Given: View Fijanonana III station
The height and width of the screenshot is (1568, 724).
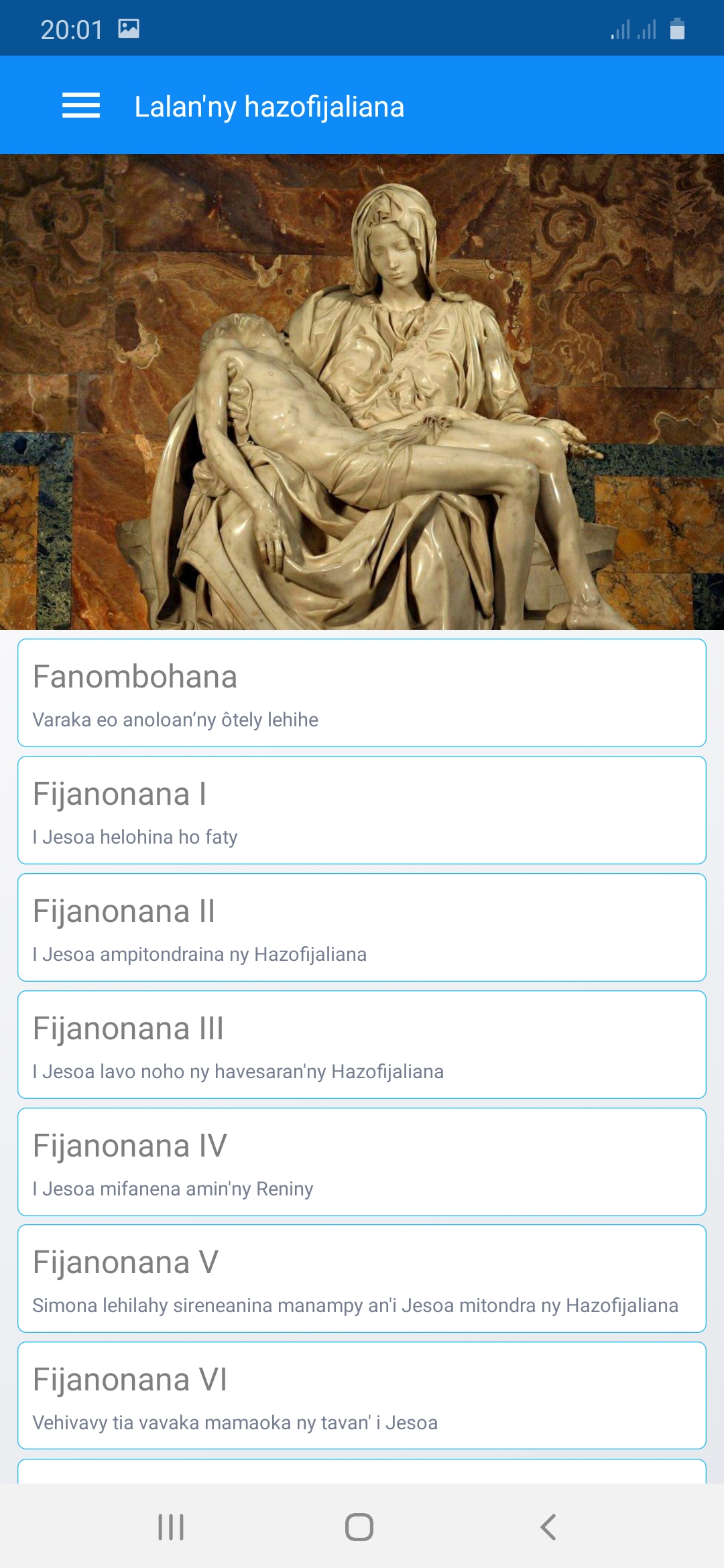Looking at the screenshot, I should [x=362, y=1045].
